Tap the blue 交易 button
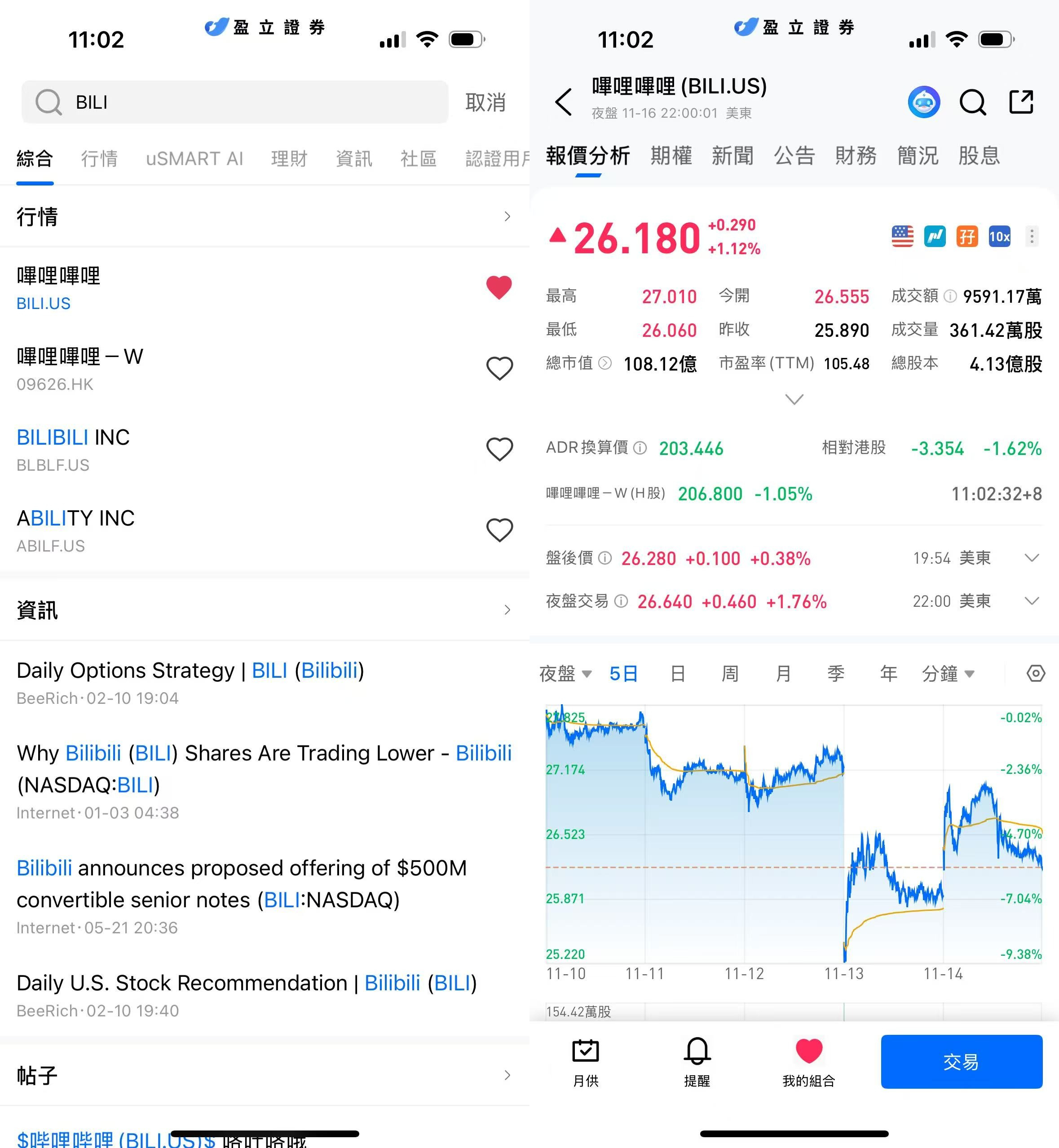1059x1148 pixels. 961,1061
